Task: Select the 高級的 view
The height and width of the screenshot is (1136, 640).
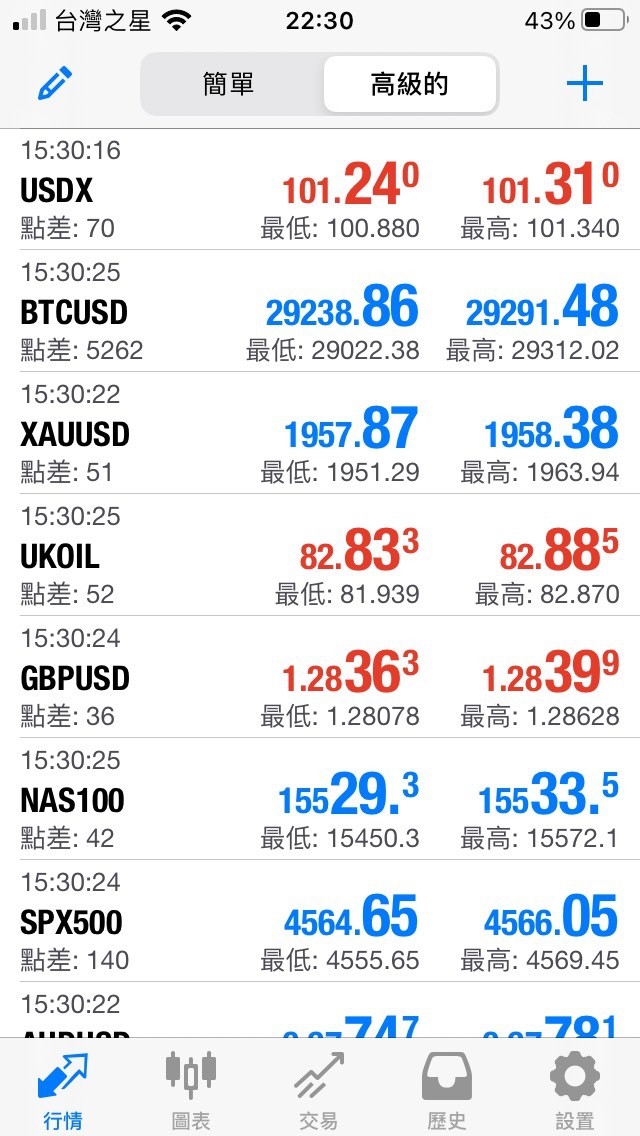Action: pyautogui.click(x=409, y=84)
